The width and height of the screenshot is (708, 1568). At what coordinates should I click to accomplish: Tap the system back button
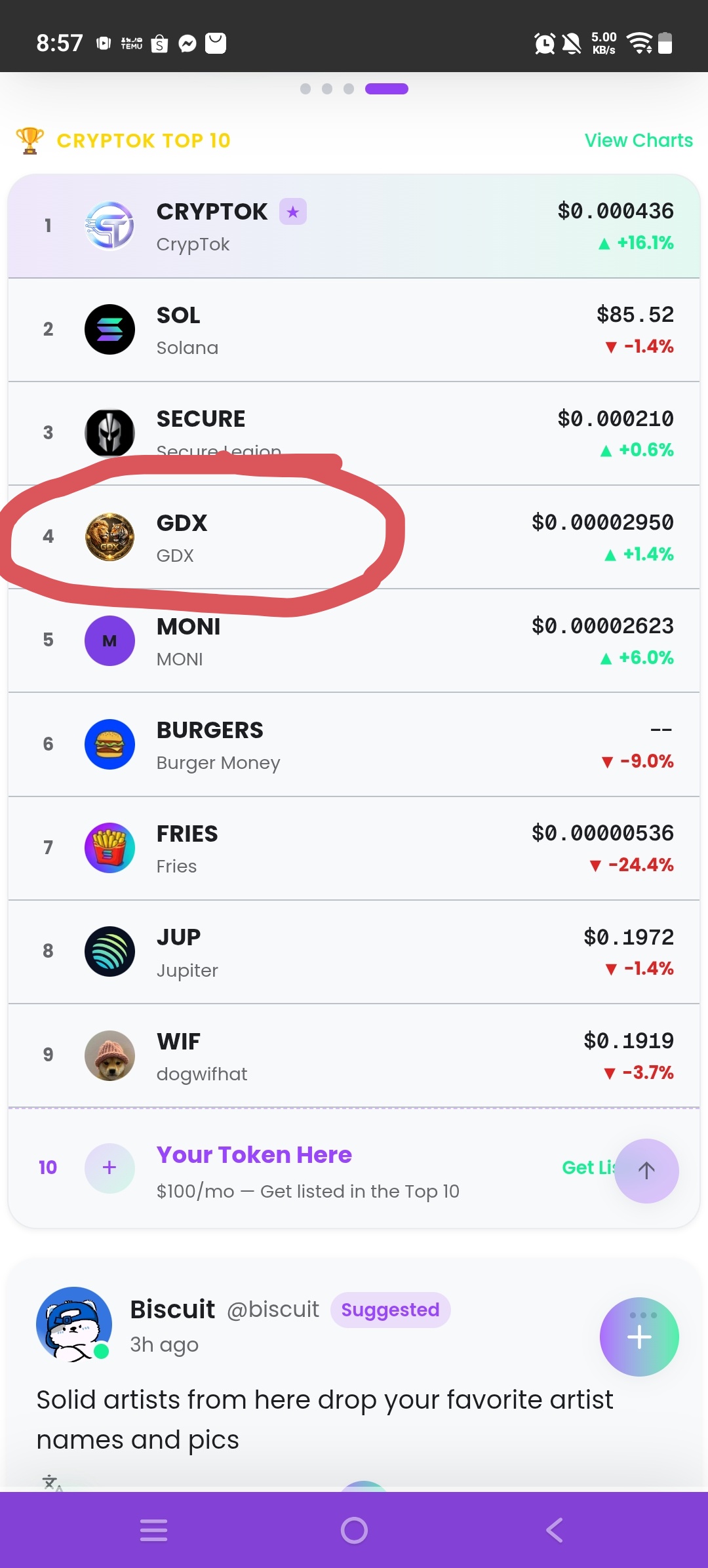554,1530
